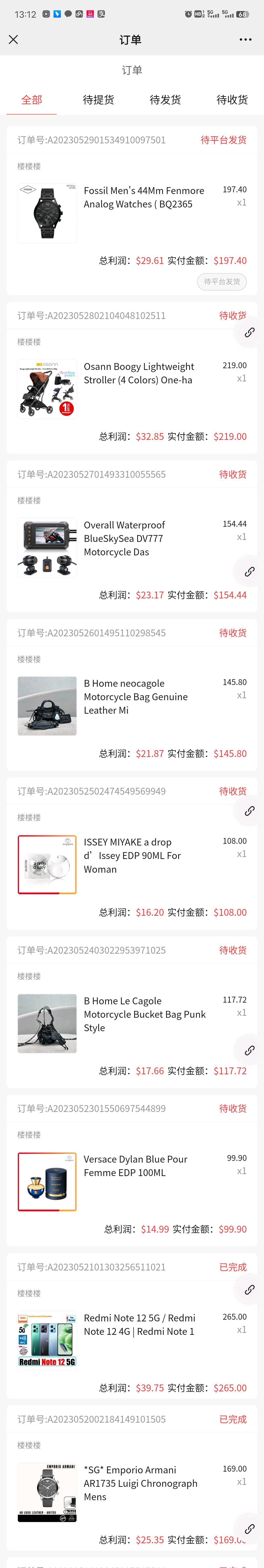Switch to the 待提货 tab
This screenshot has height=1568, width=264.
coord(99,100)
